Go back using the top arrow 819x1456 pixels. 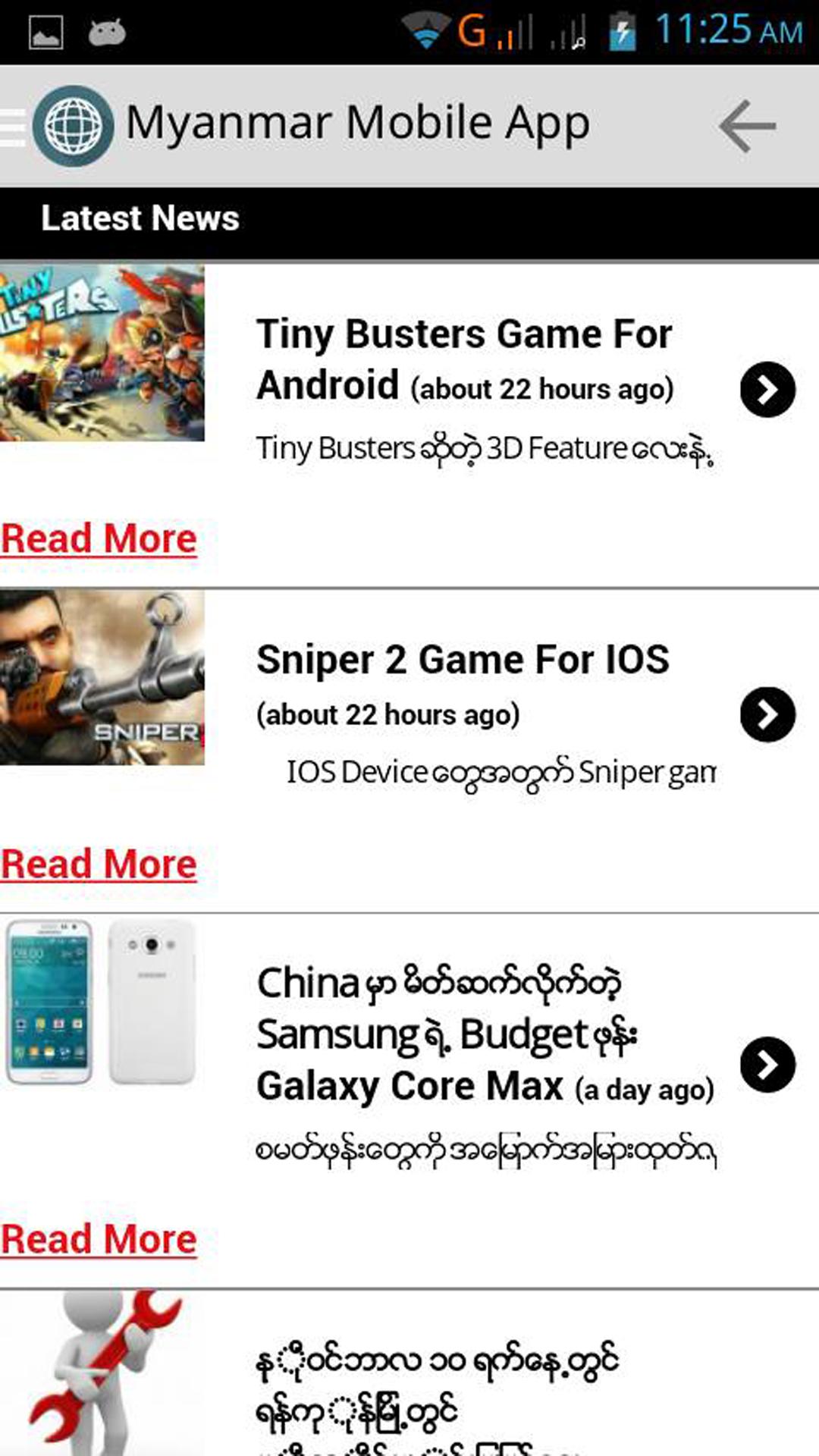[x=747, y=126]
